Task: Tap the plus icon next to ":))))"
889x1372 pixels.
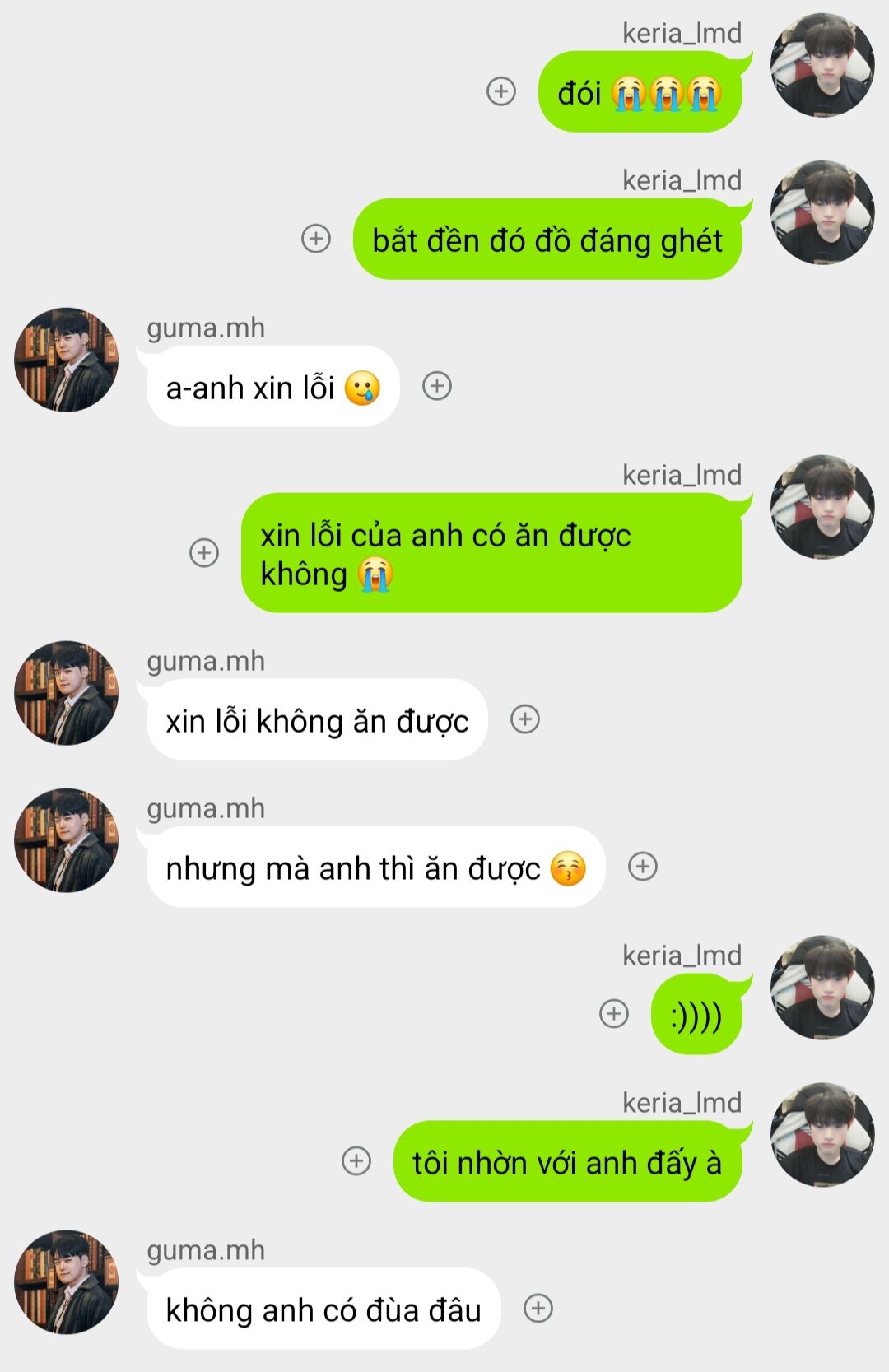Action: [614, 1013]
